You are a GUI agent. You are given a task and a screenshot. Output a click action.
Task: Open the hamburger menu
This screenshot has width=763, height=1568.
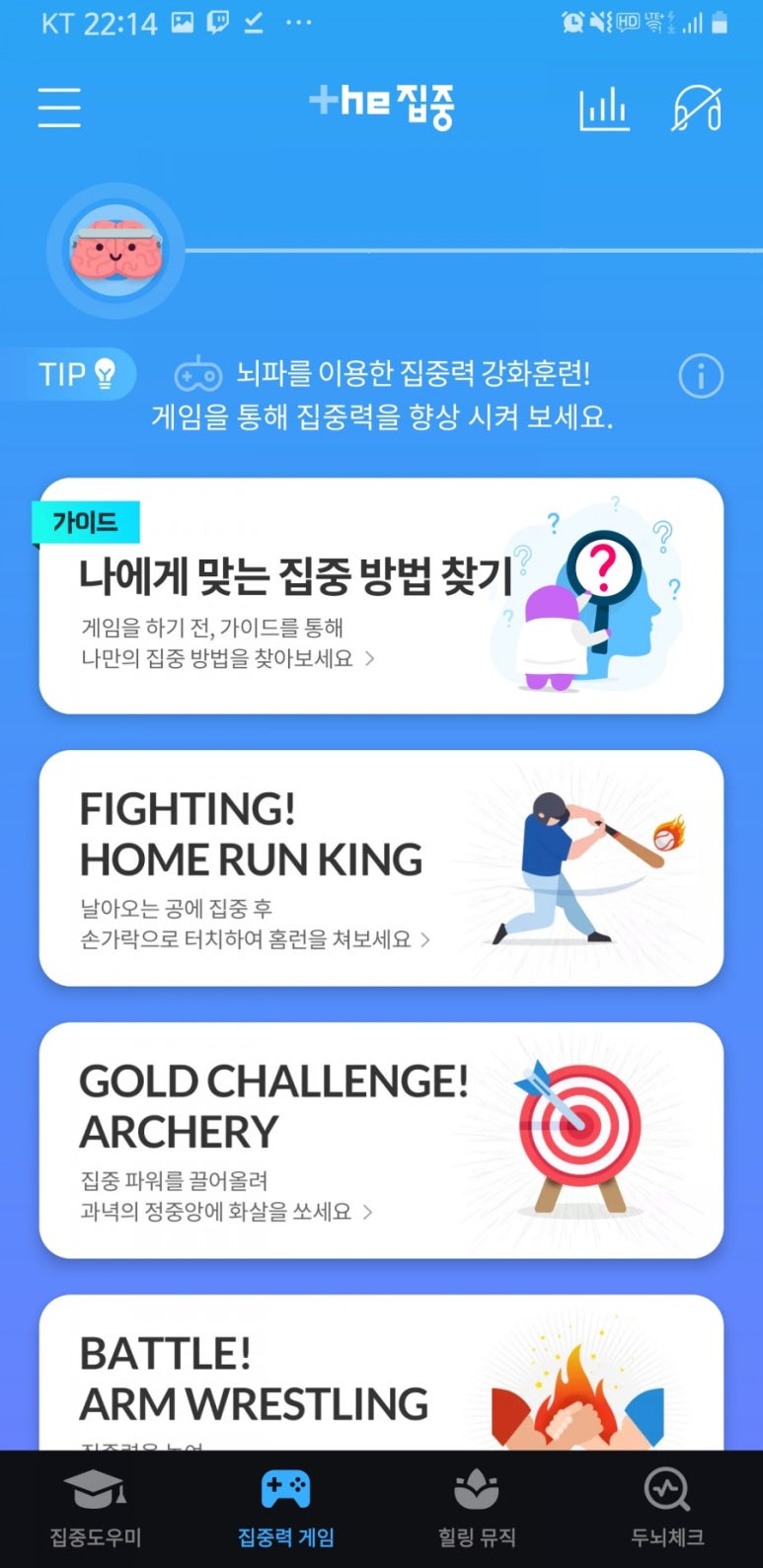(x=59, y=108)
